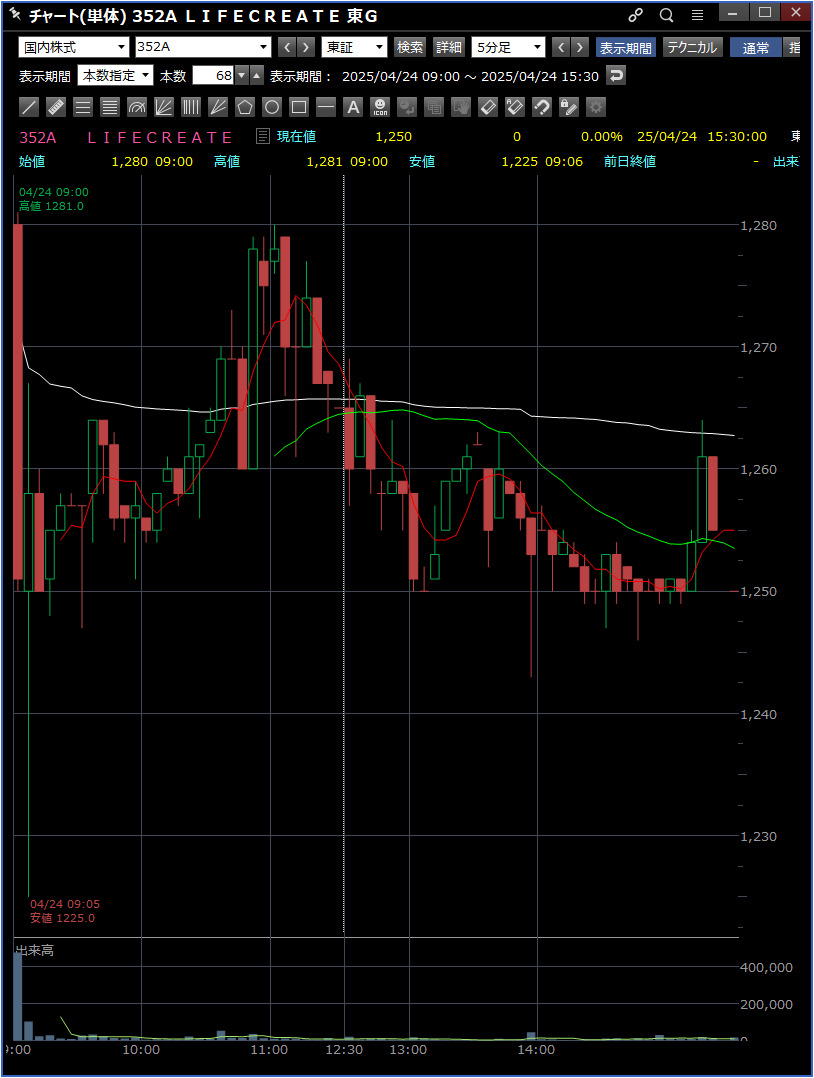Open the 本数指定 period type dropdown
This screenshot has height=1078, width=814.
116,76
